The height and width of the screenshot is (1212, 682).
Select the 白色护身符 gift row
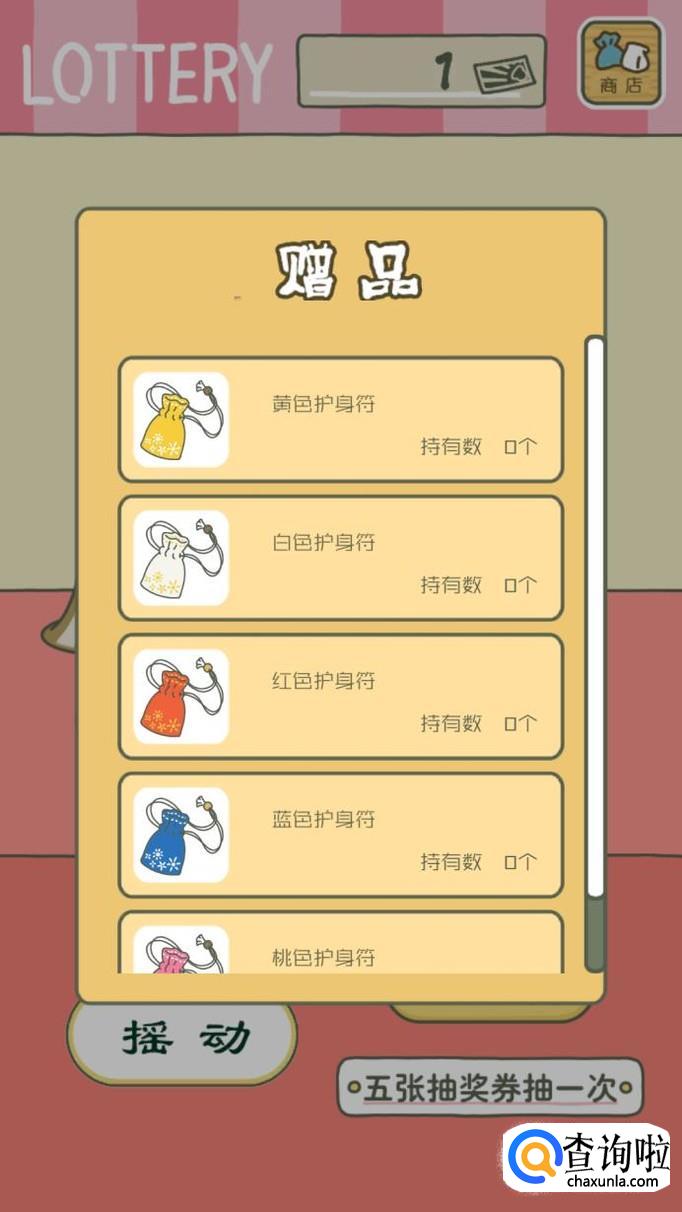[x=340, y=558]
